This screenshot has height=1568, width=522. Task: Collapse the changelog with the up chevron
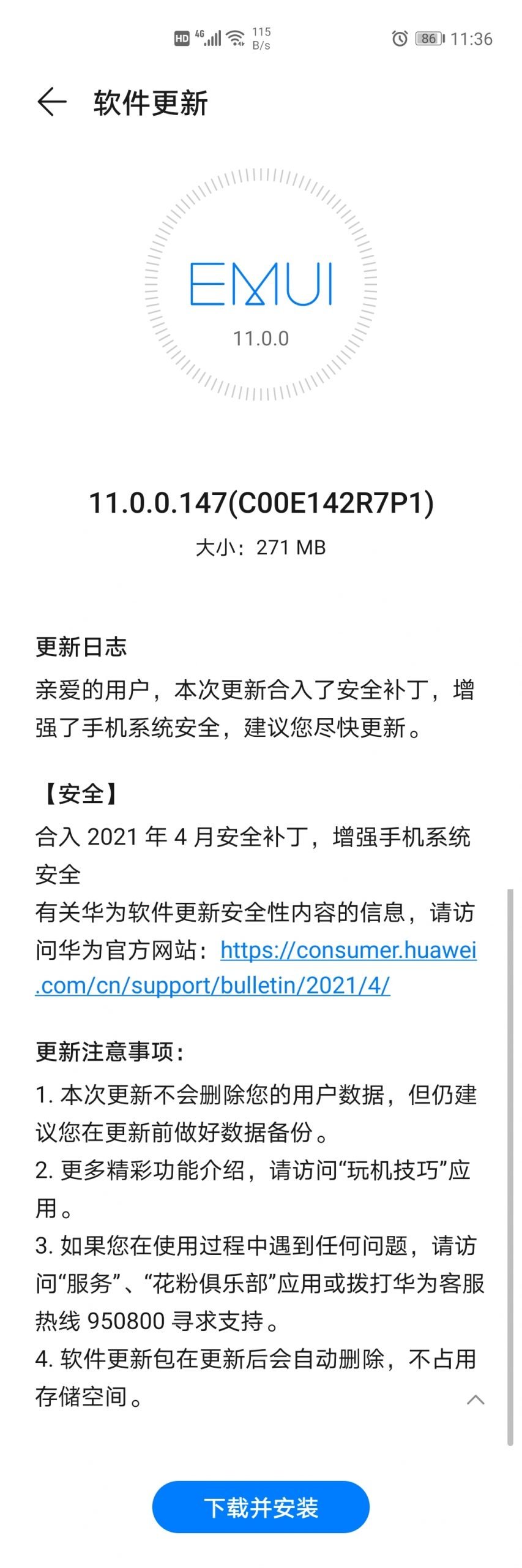click(x=475, y=1400)
